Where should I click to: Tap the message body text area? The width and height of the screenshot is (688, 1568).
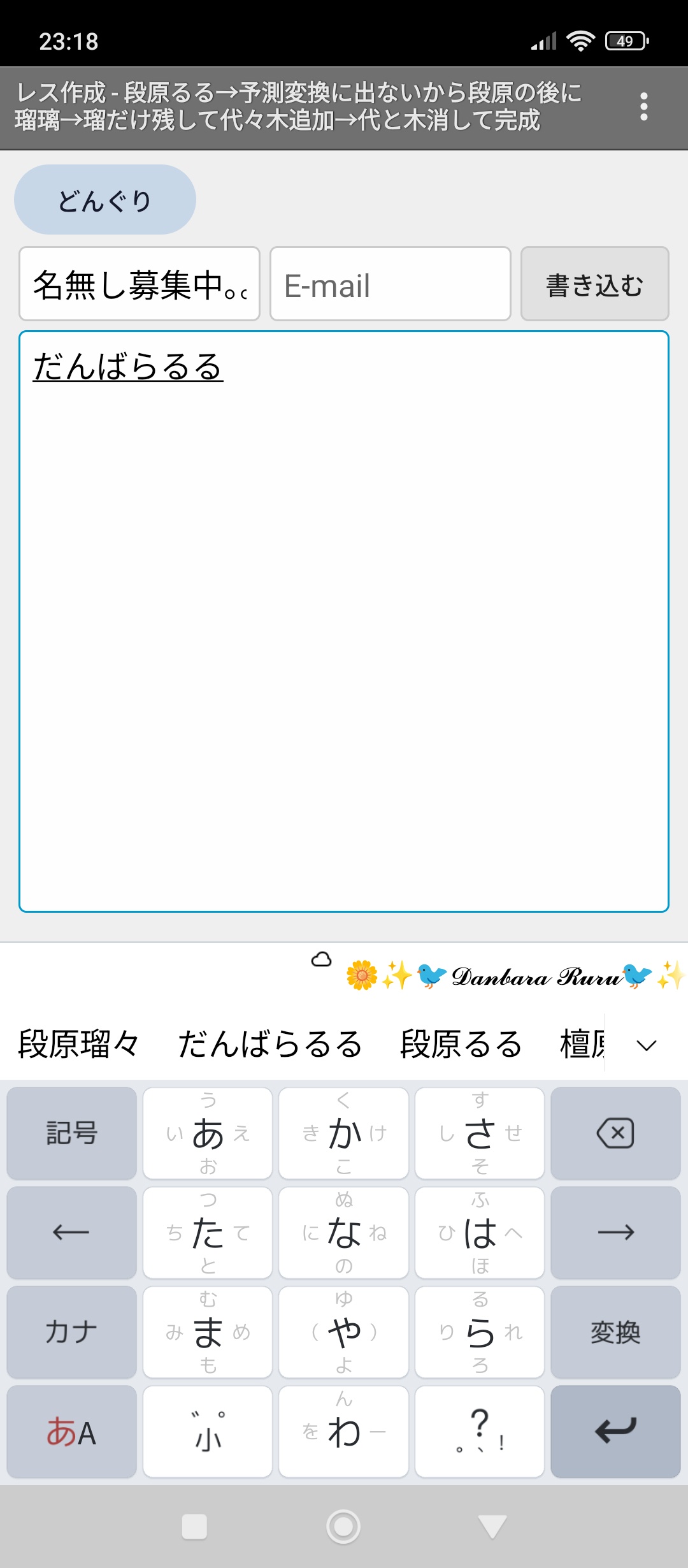point(344,621)
